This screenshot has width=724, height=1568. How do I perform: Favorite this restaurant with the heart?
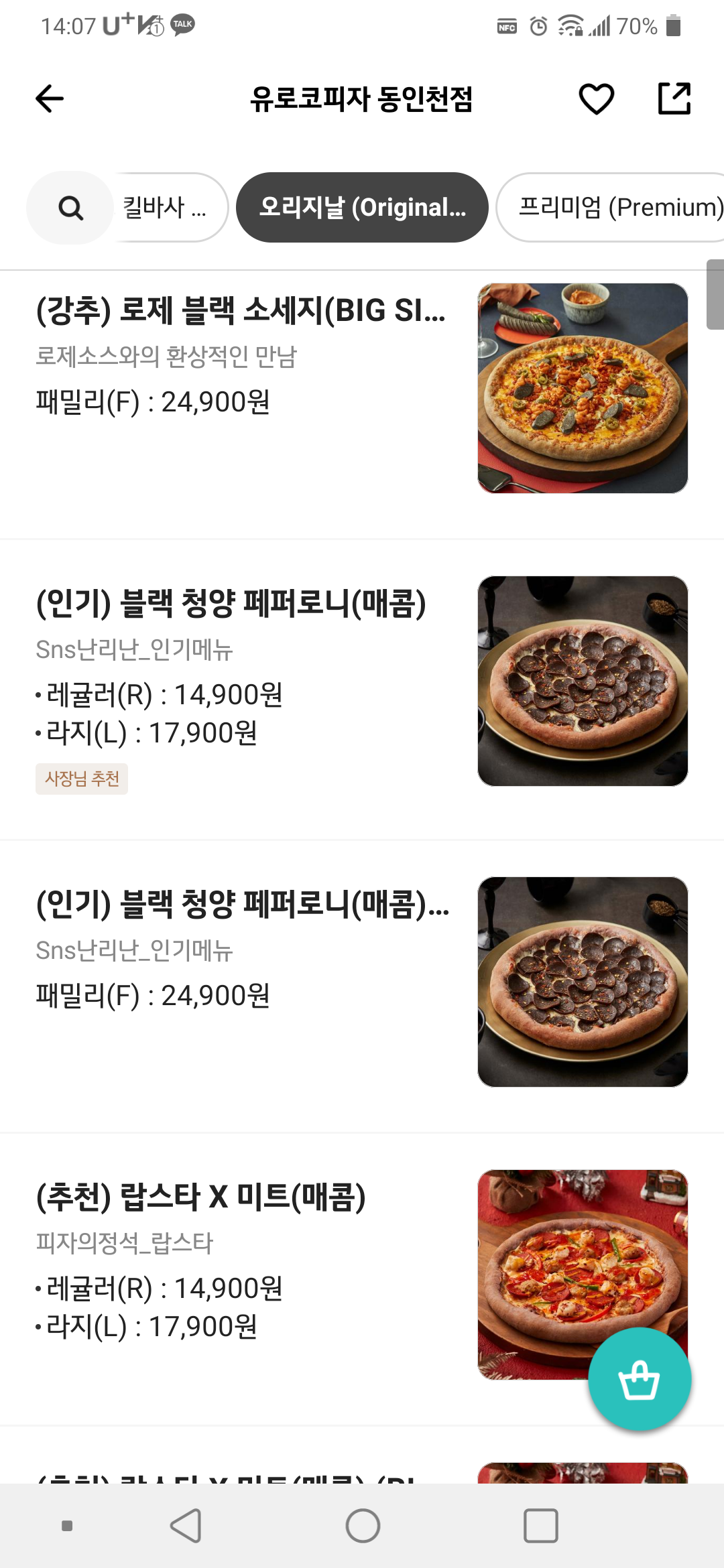(x=596, y=99)
